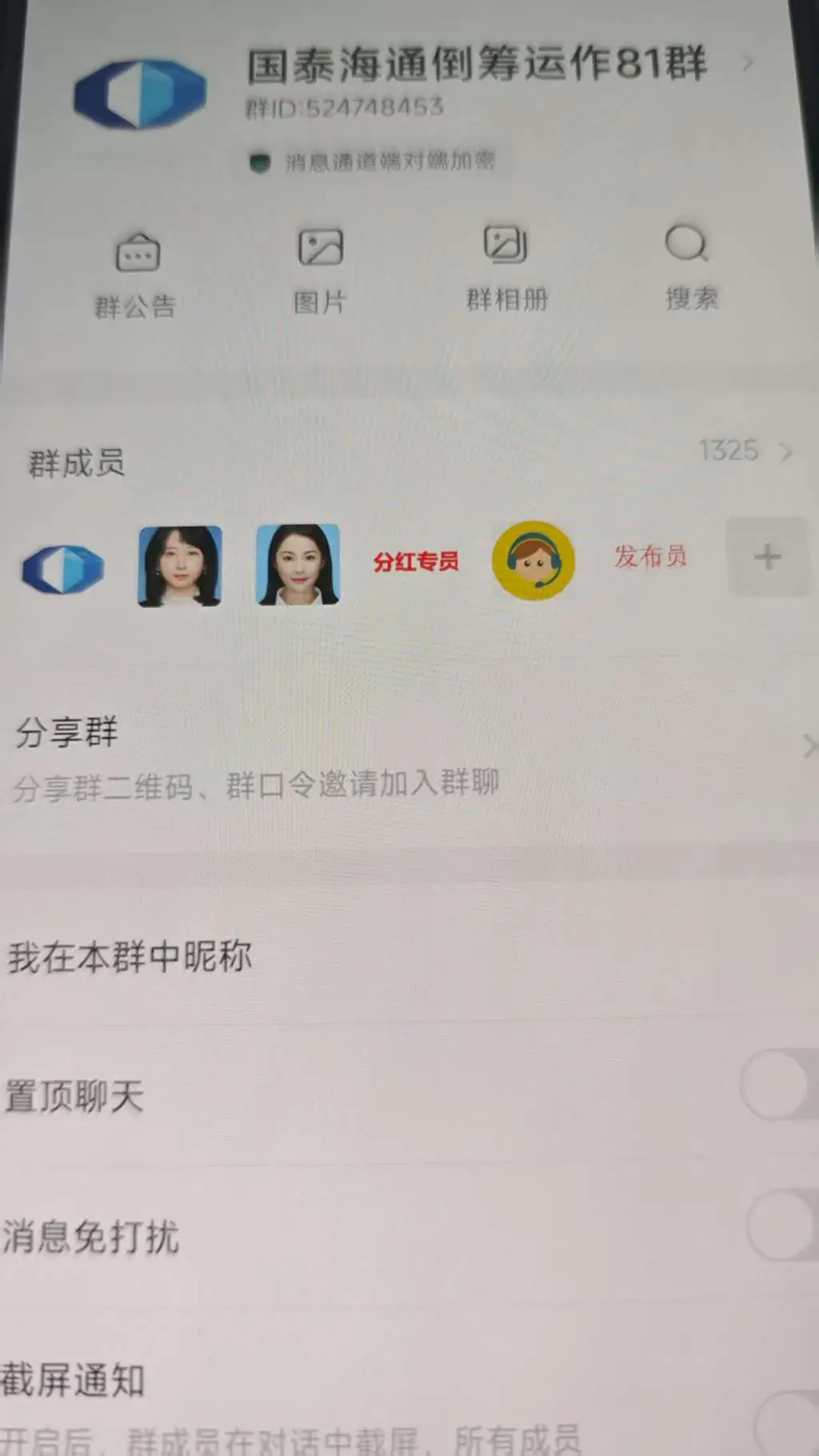Viewport: 819px width, 1456px height.
Task: View all 1325 群成员 group members
Action: click(x=744, y=451)
